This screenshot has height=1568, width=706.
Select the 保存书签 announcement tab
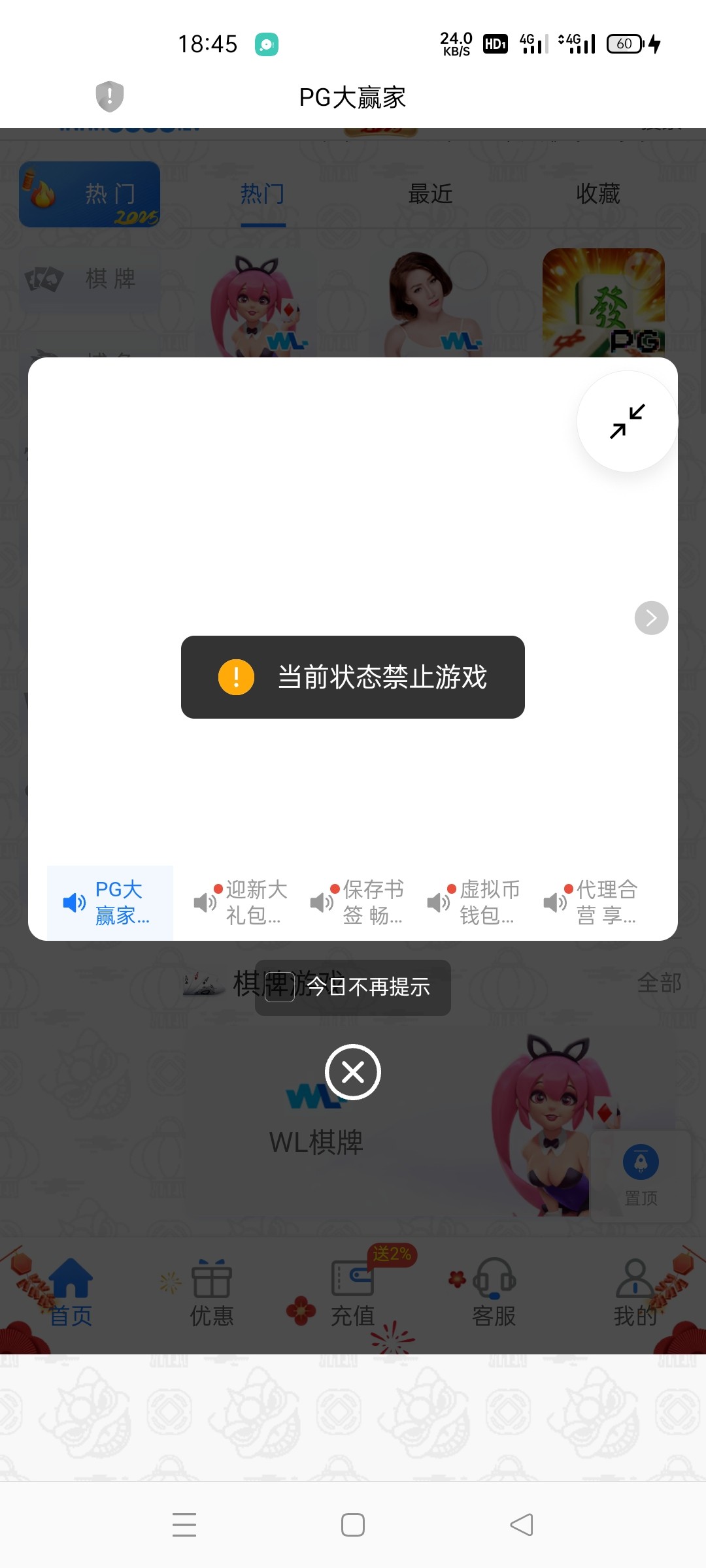click(x=358, y=902)
